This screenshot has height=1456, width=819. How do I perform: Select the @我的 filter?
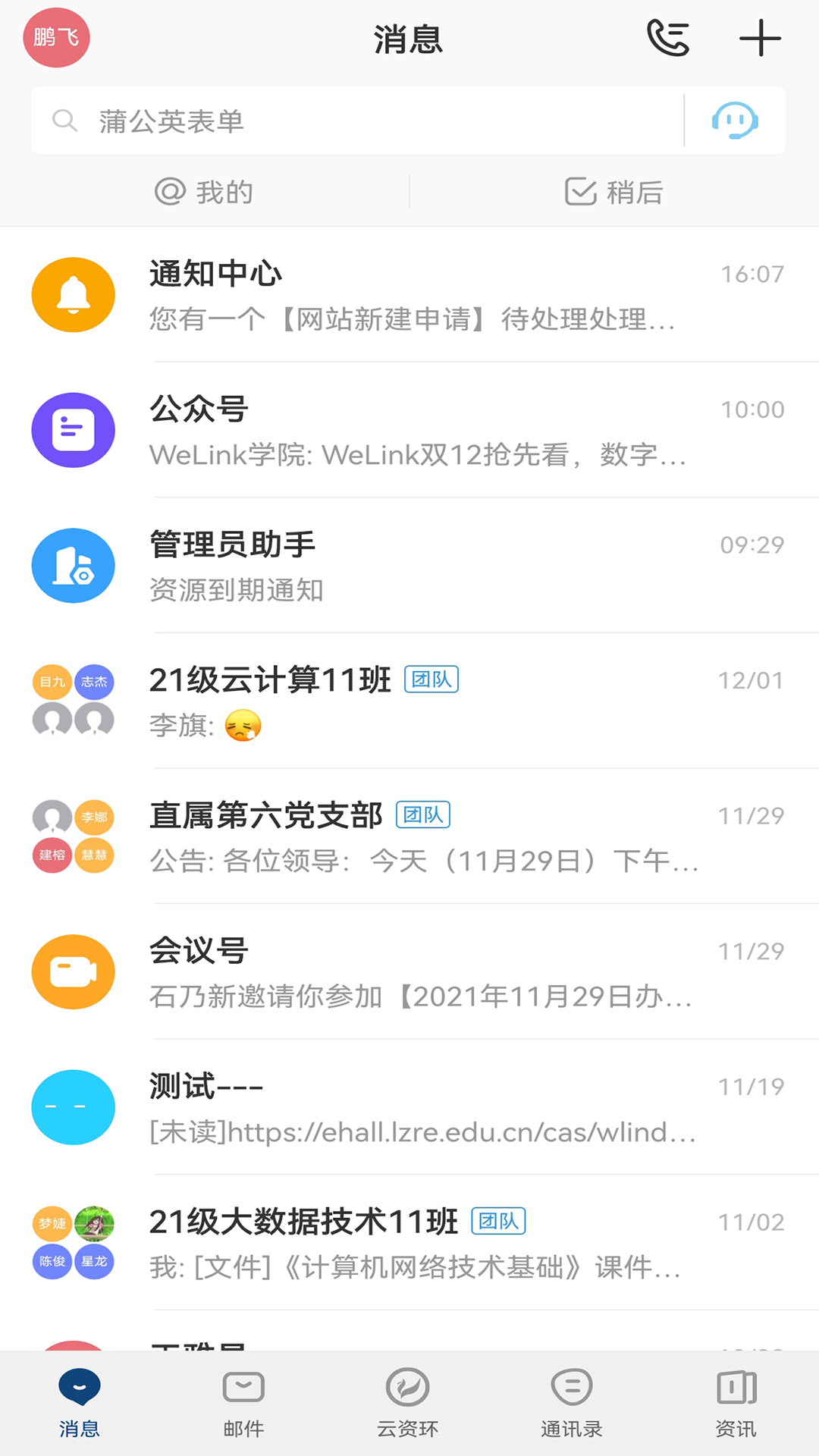[203, 192]
